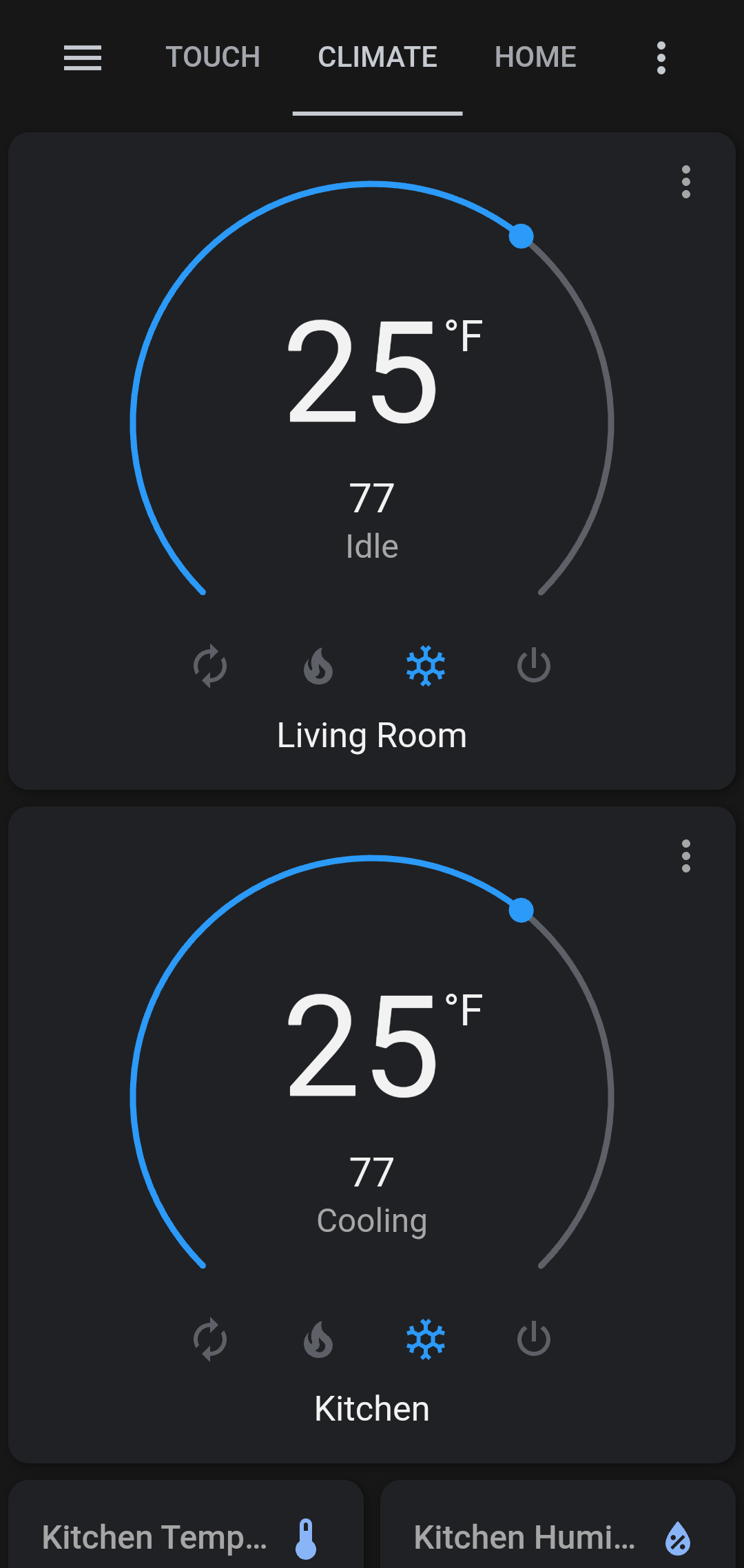The height and width of the screenshot is (1568, 744).
Task: Open the Kitchen card options menu
Action: point(686,856)
